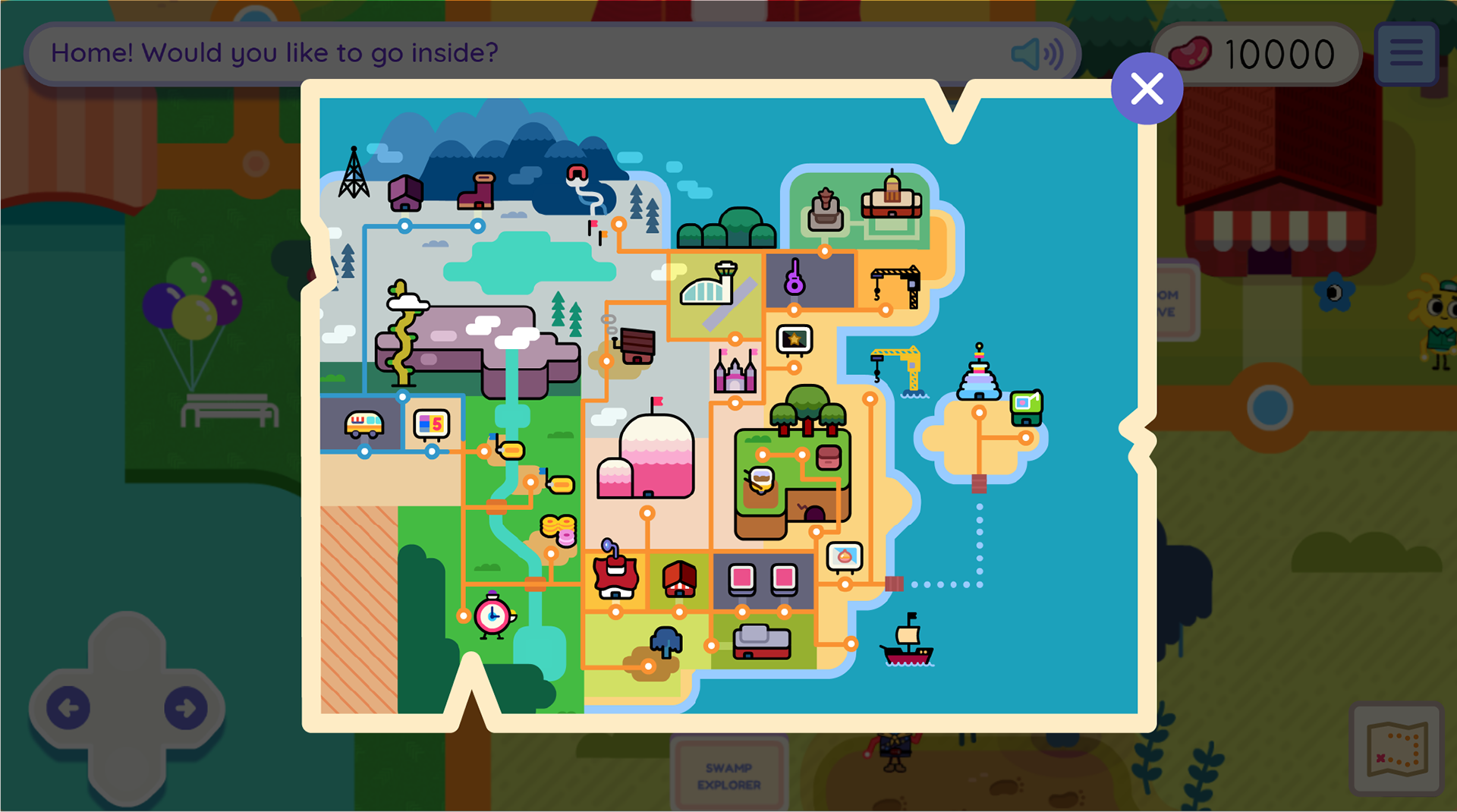Select the striped tower on the island

coord(979,376)
